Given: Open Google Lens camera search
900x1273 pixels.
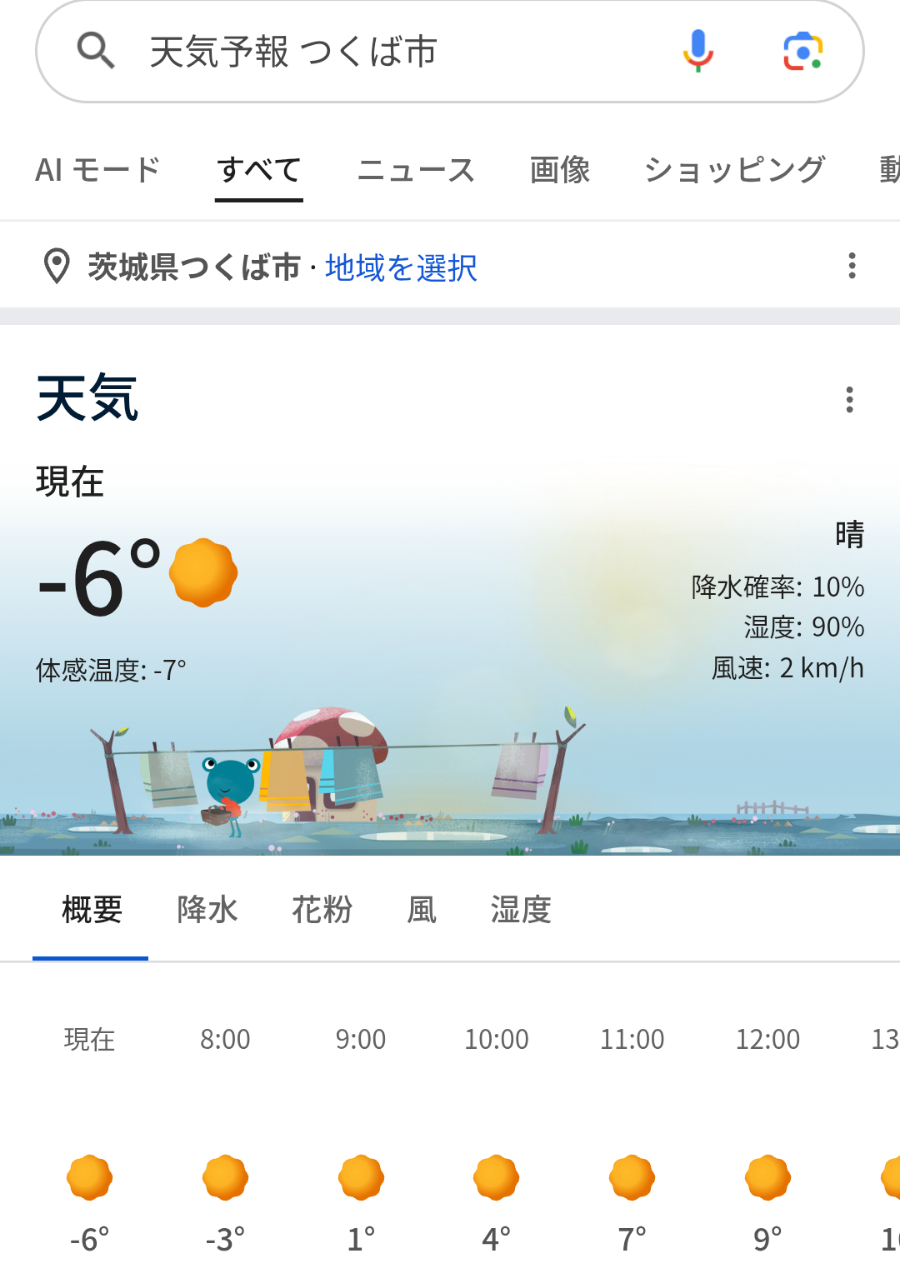Looking at the screenshot, I should pos(802,50).
